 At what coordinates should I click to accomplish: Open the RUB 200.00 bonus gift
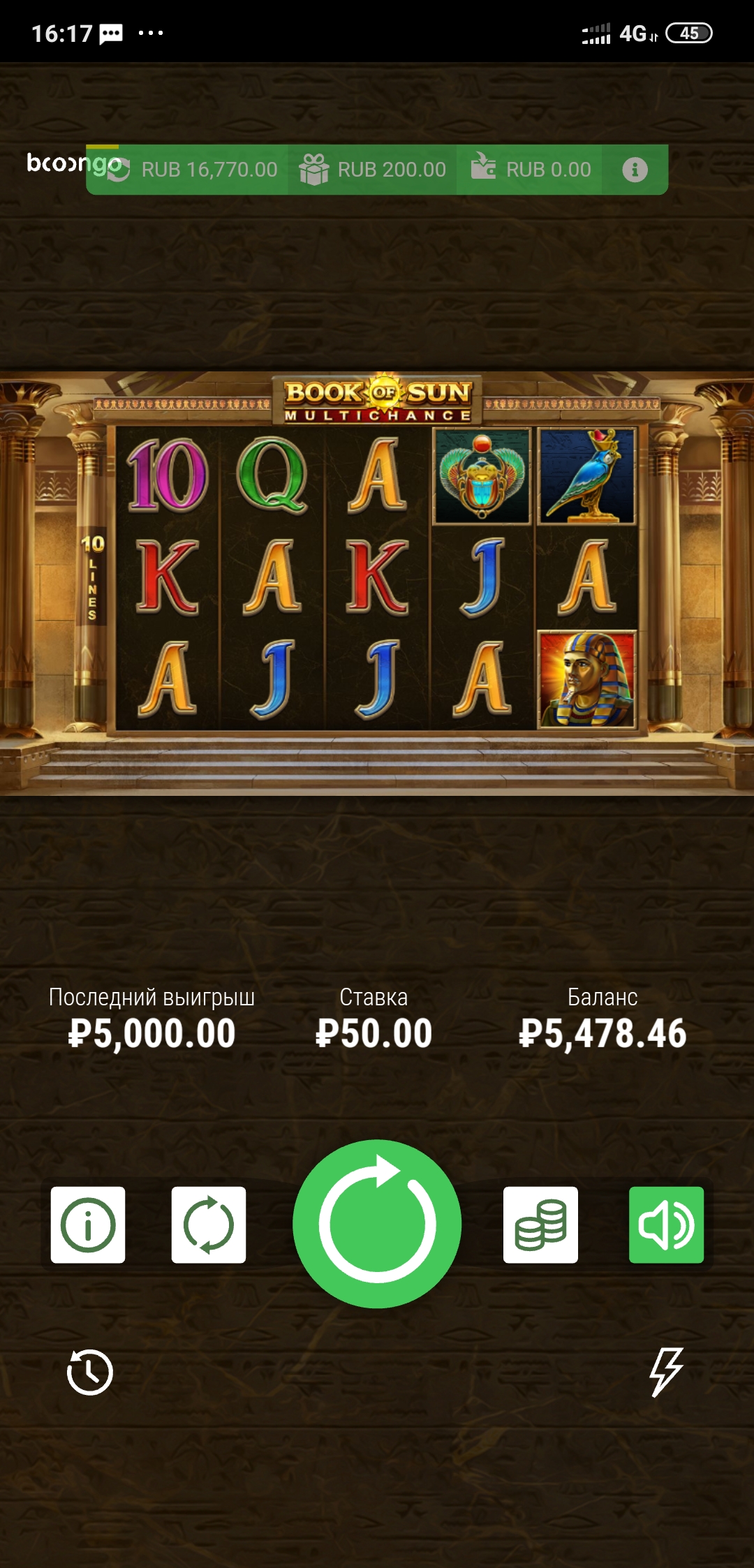[373, 170]
